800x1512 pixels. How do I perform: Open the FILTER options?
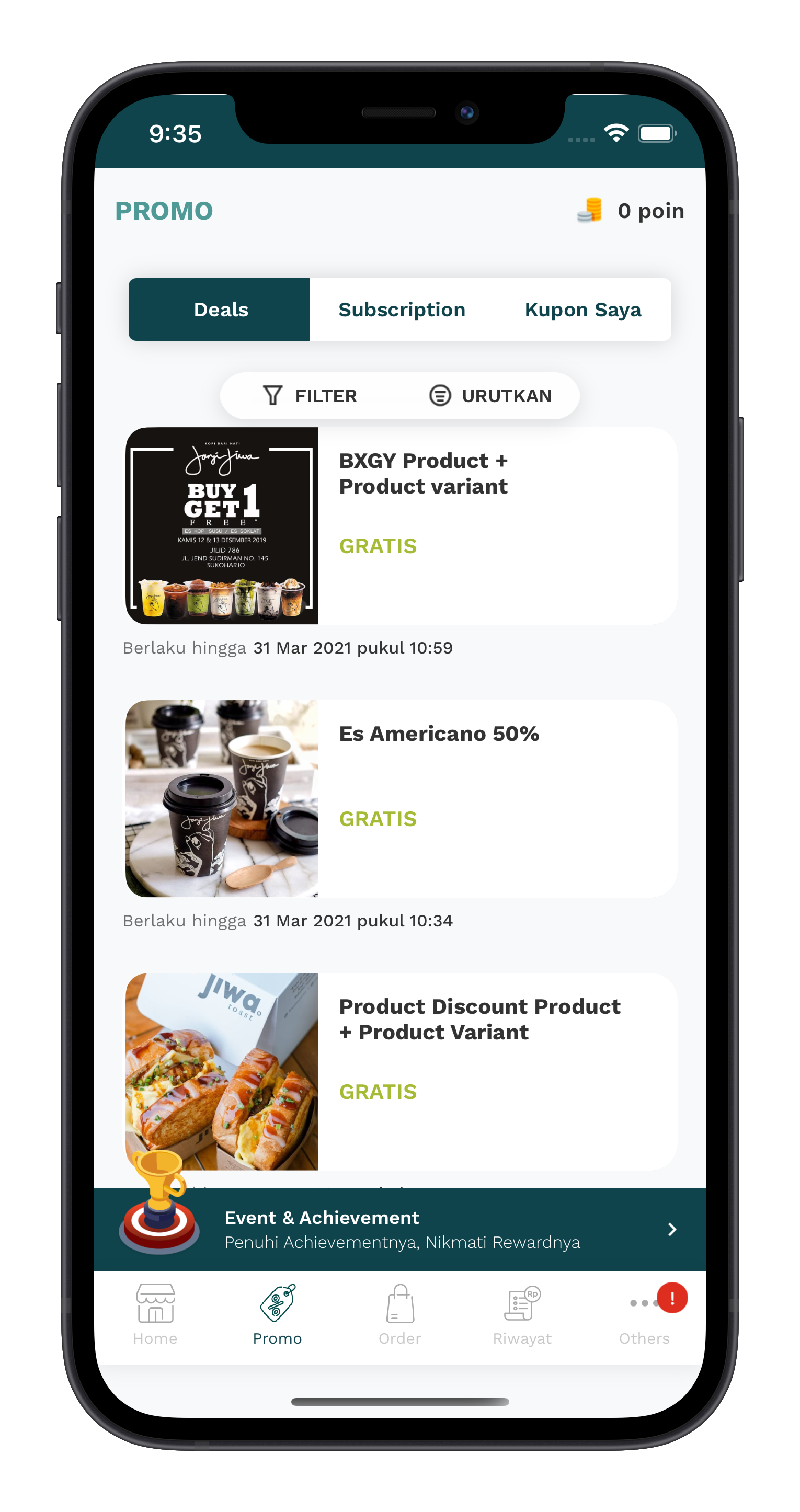click(310, 396)
